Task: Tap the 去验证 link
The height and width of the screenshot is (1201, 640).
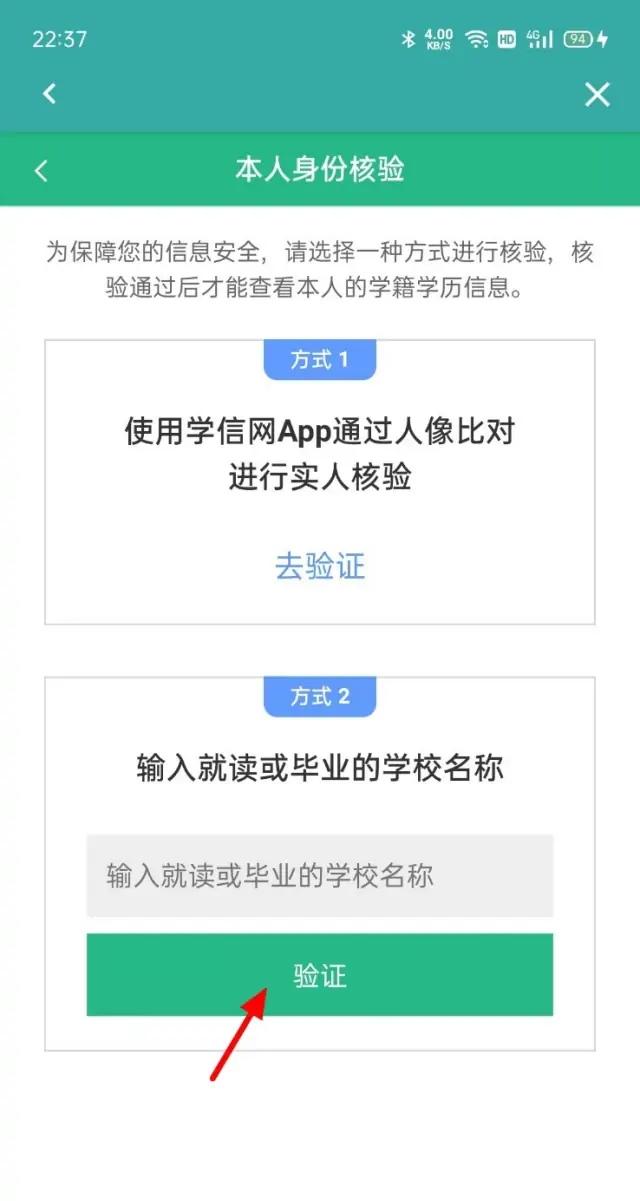Action: click(x=320, y=567)
